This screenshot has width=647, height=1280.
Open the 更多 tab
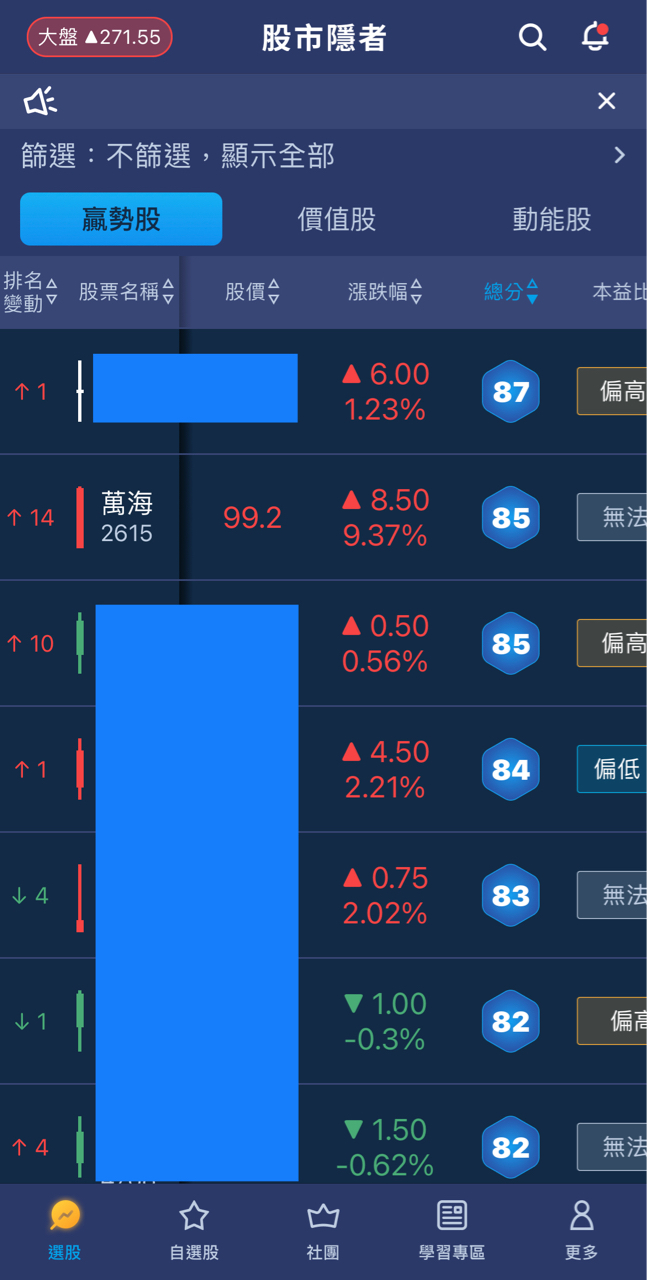point(581,1231)
